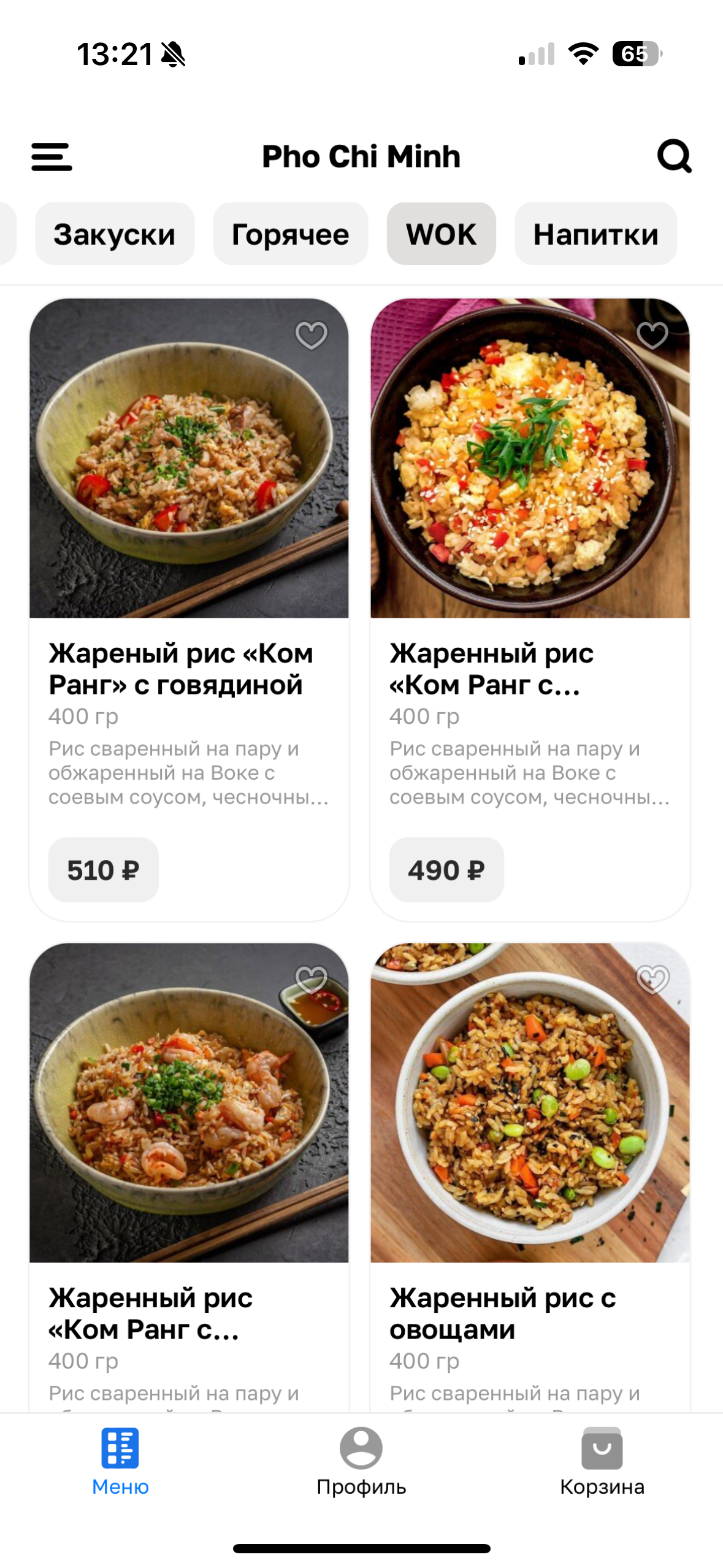Open search in Pho Chi Minh
The width and height of the screenshot is (723, 1568).
tap(674, 156)
